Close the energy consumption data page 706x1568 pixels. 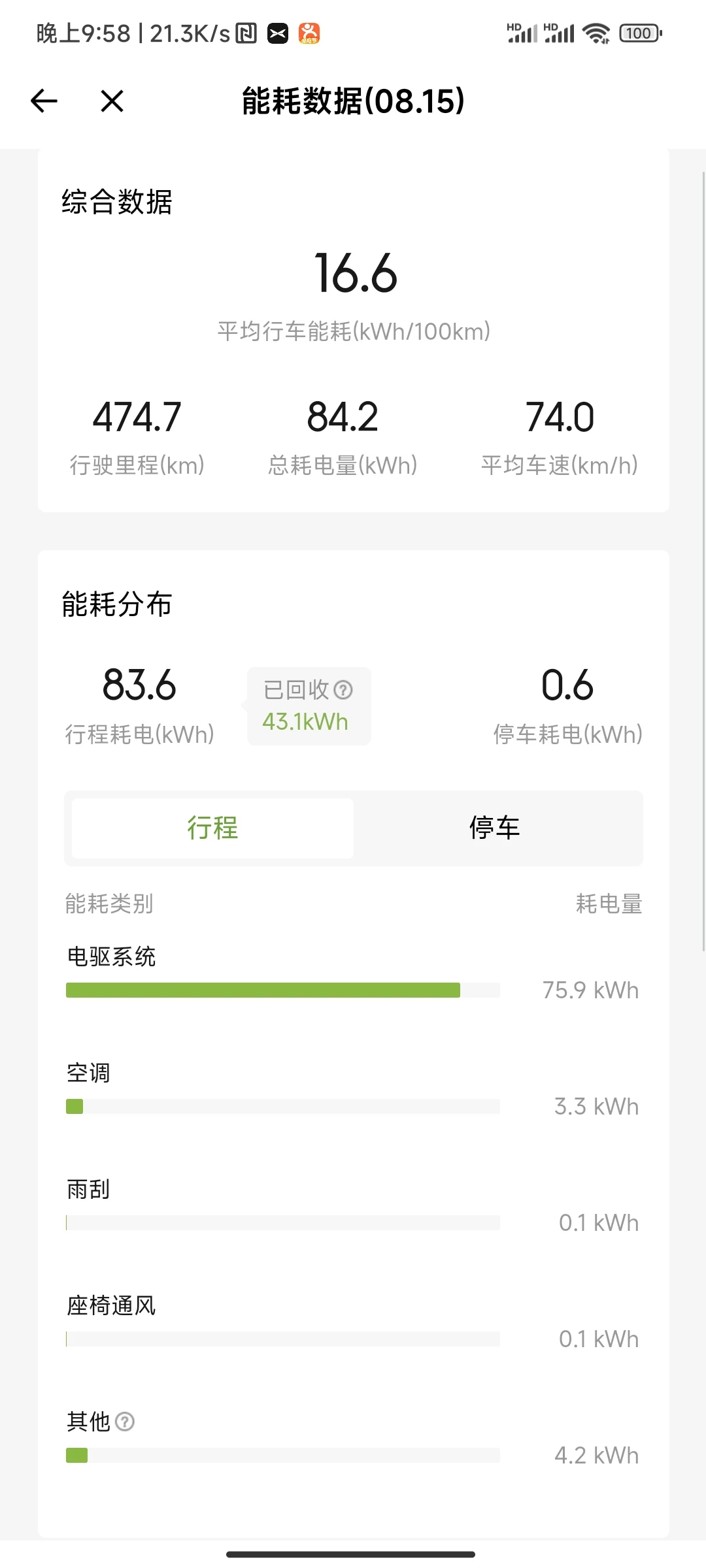click(x=112, y=101)
